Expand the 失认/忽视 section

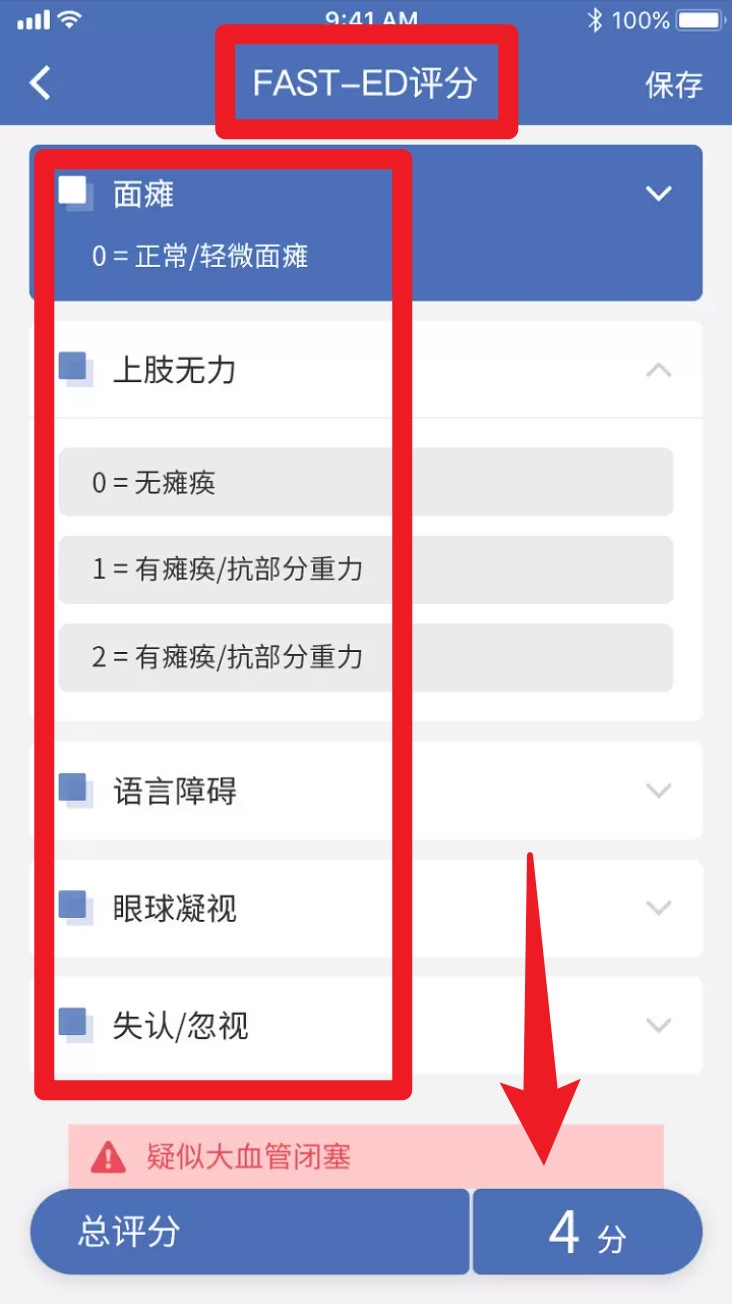[366, 1025]
